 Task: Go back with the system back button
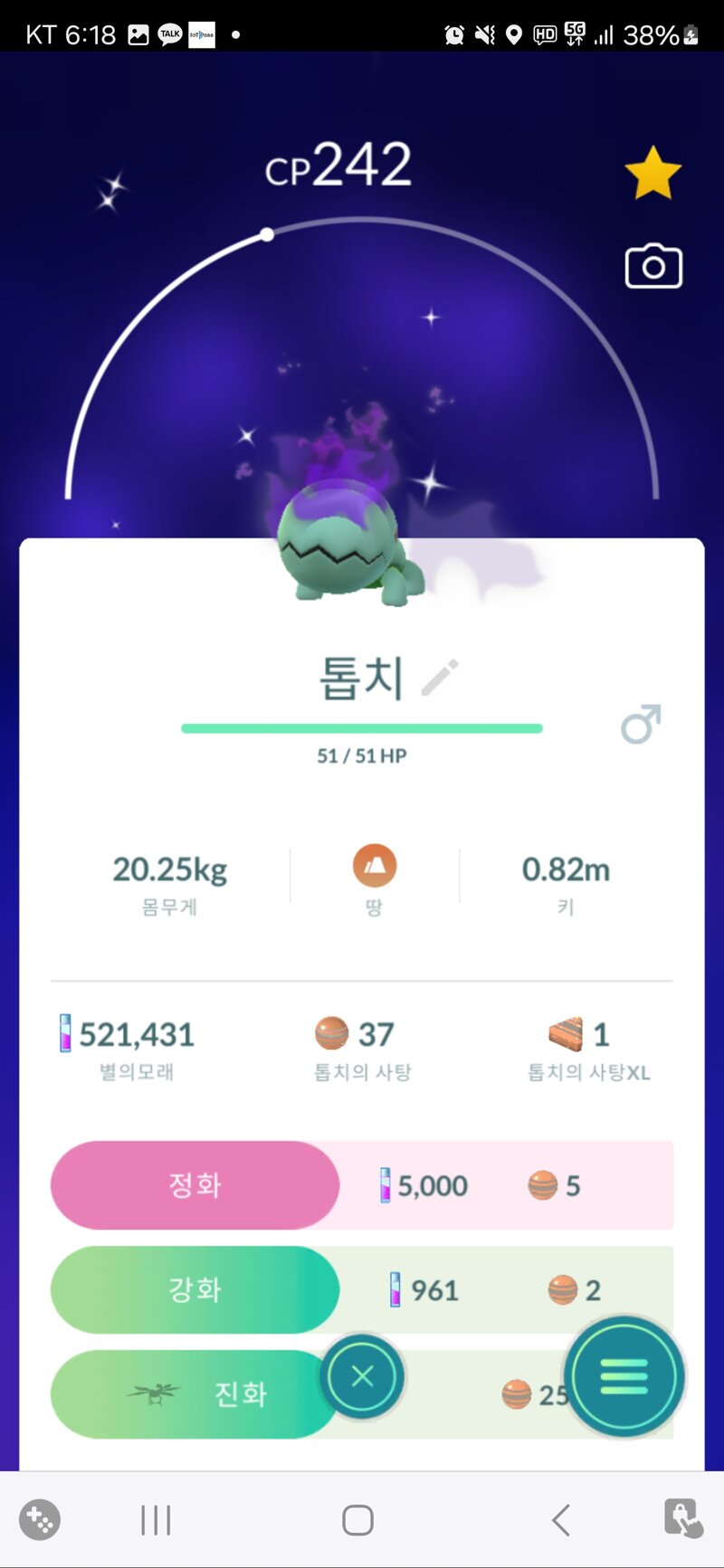561,1520
